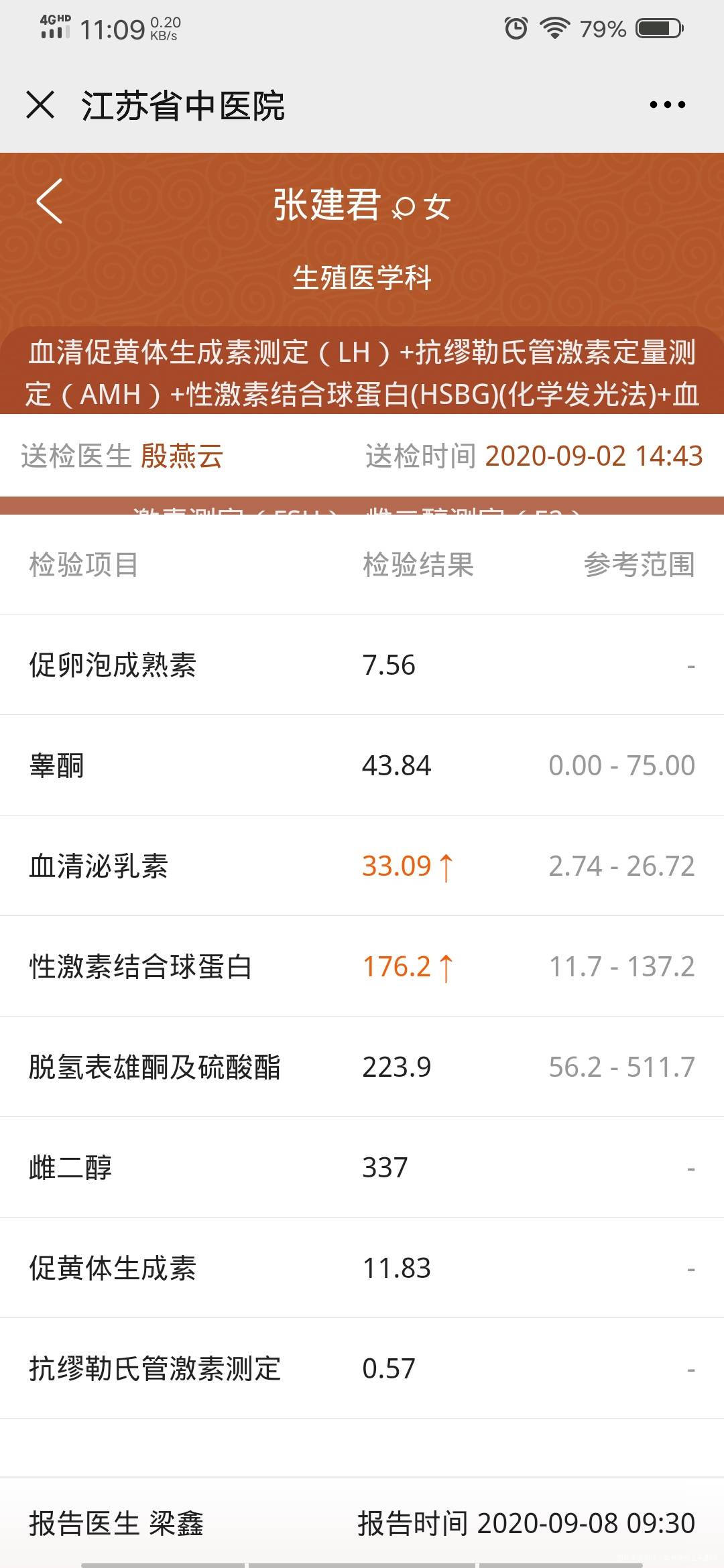This screenshot has width=724, height=1568.
Task: Tap the alarm clock status icon
Action: [x=515, y=28]
